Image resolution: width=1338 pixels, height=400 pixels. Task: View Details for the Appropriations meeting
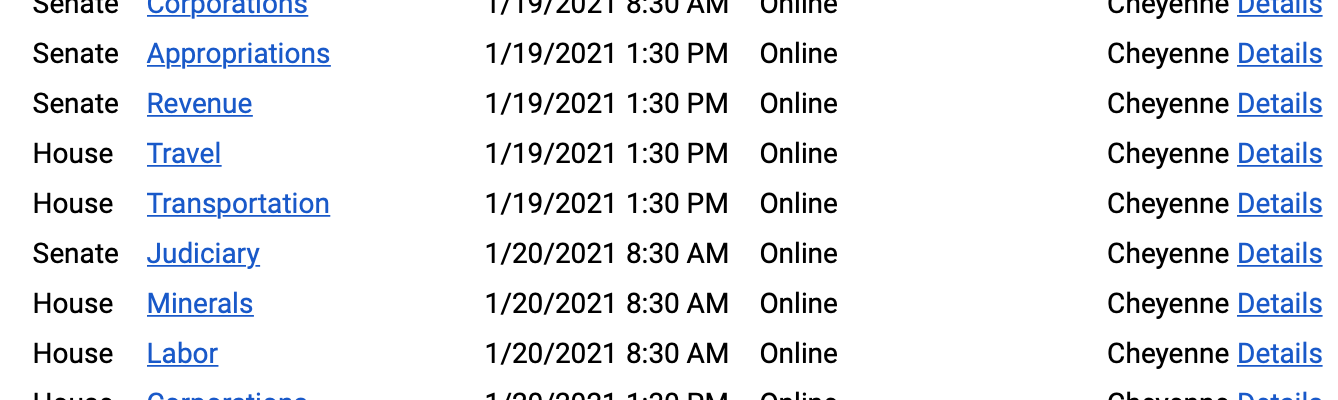(x=1279, y=54)
